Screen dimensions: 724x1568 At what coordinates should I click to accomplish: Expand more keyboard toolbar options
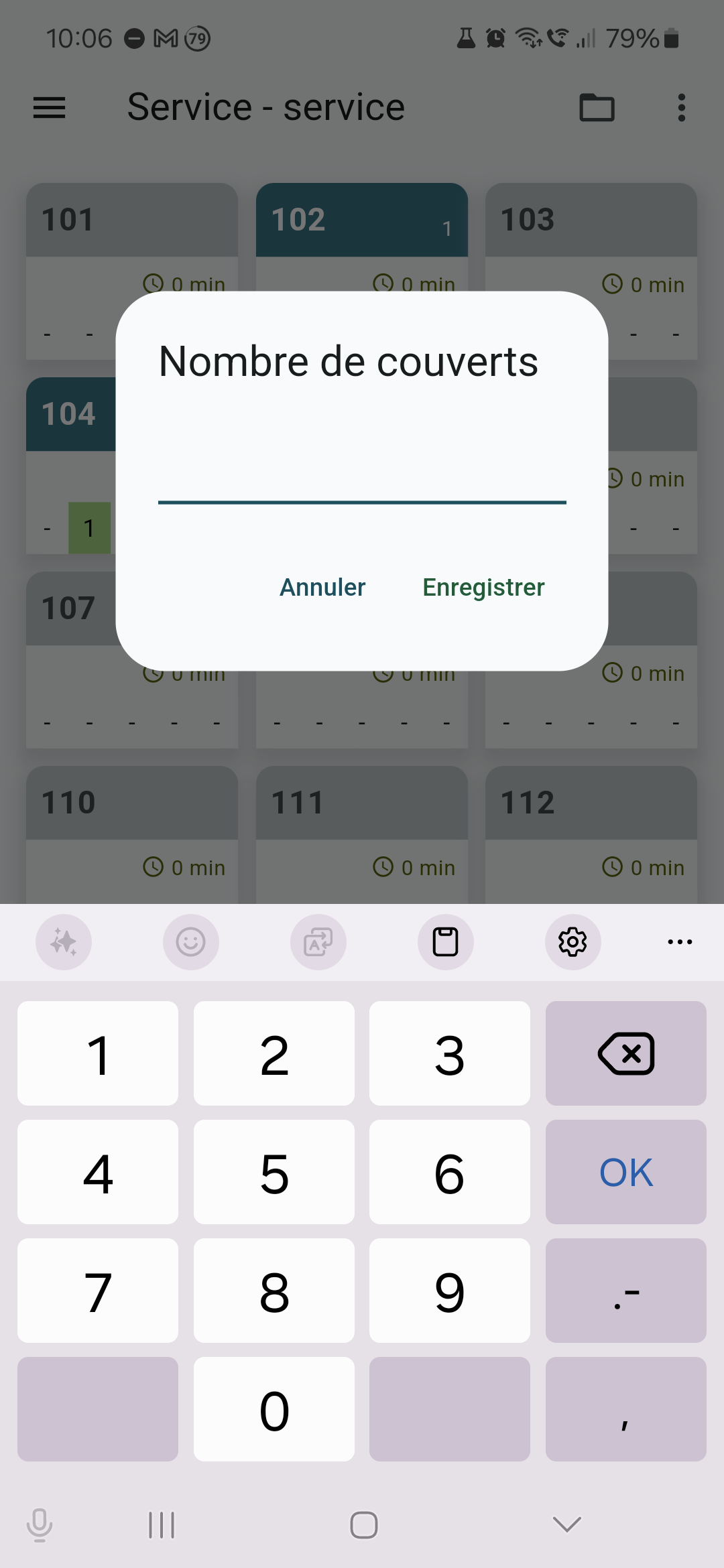click(x=680, y=942)
